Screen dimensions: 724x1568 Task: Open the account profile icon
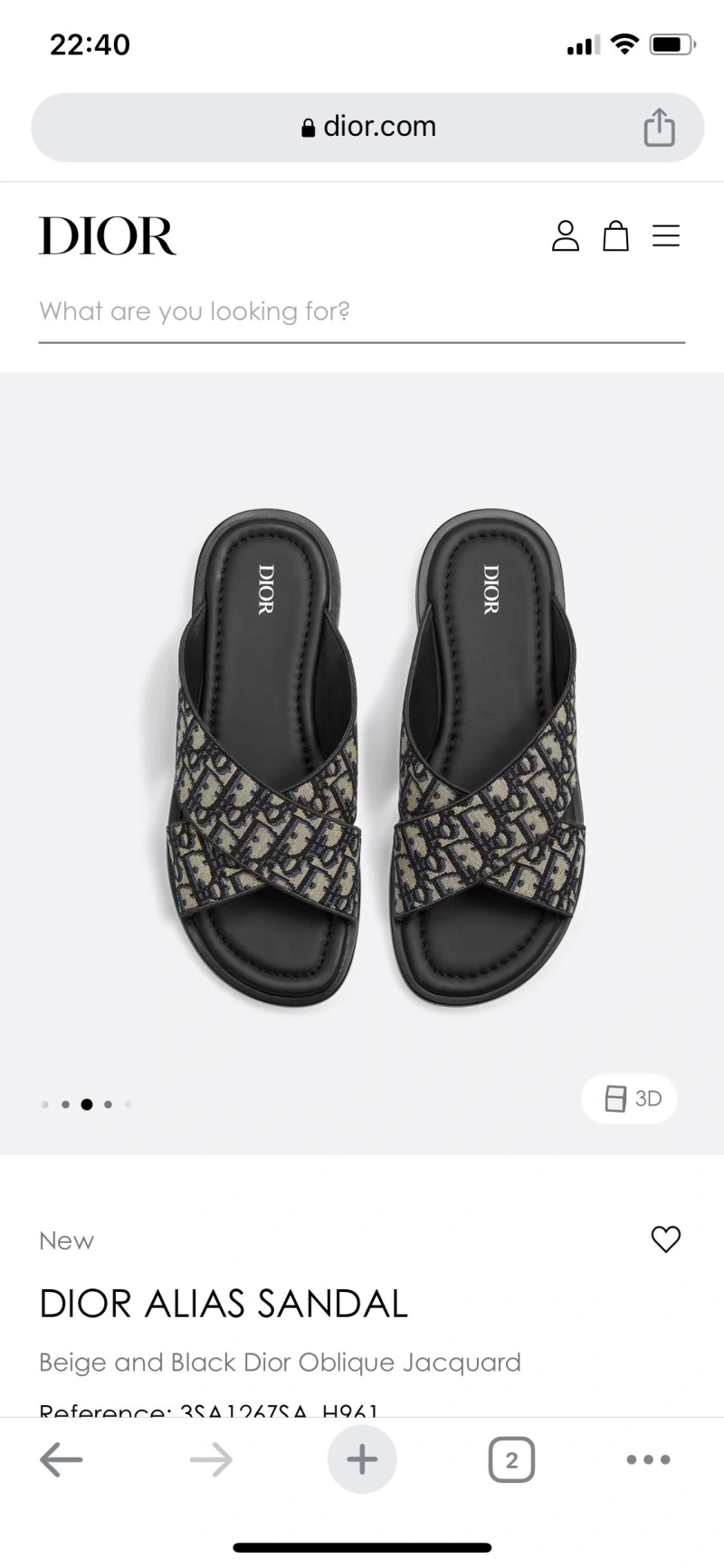(566, 236)
